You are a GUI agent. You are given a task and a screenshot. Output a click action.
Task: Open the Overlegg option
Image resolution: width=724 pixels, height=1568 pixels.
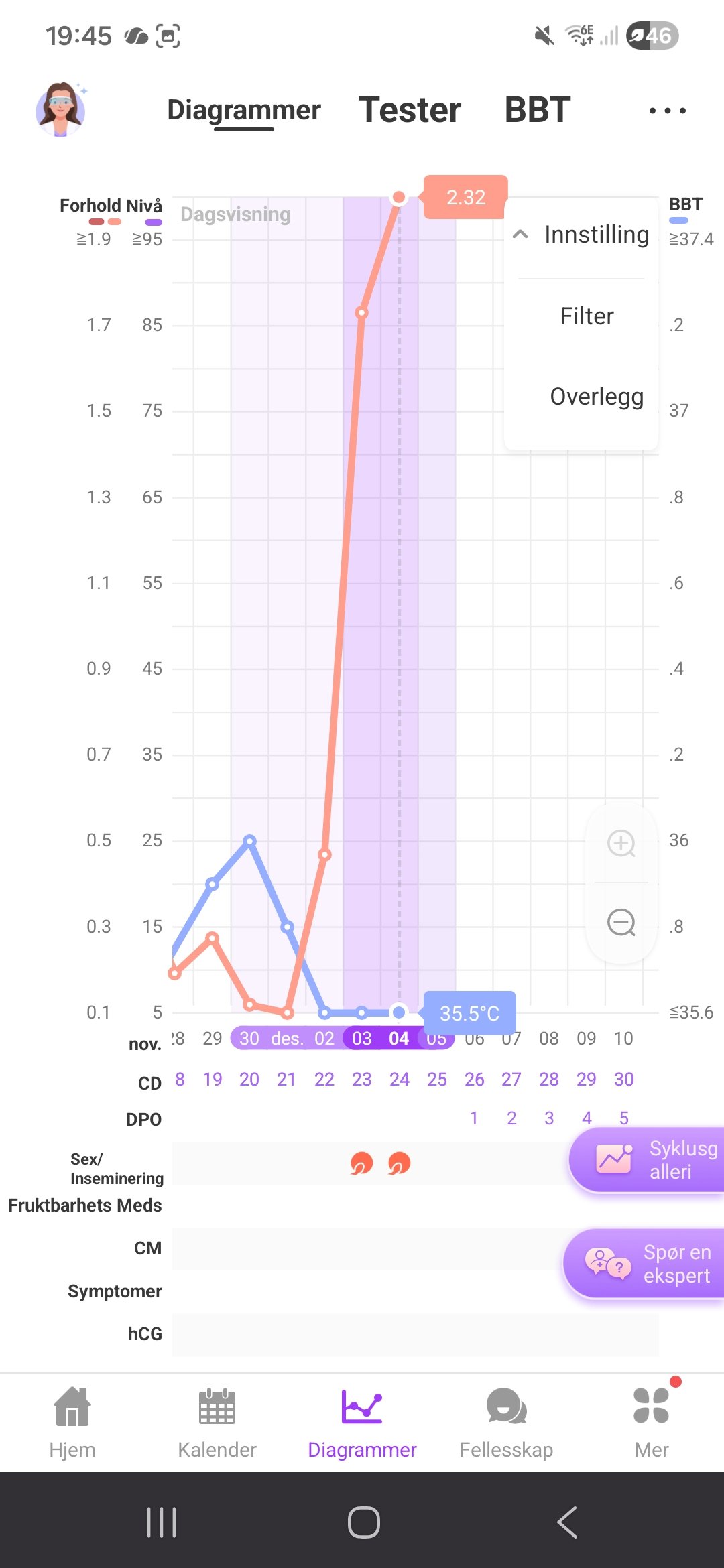(x=596, y=397)
